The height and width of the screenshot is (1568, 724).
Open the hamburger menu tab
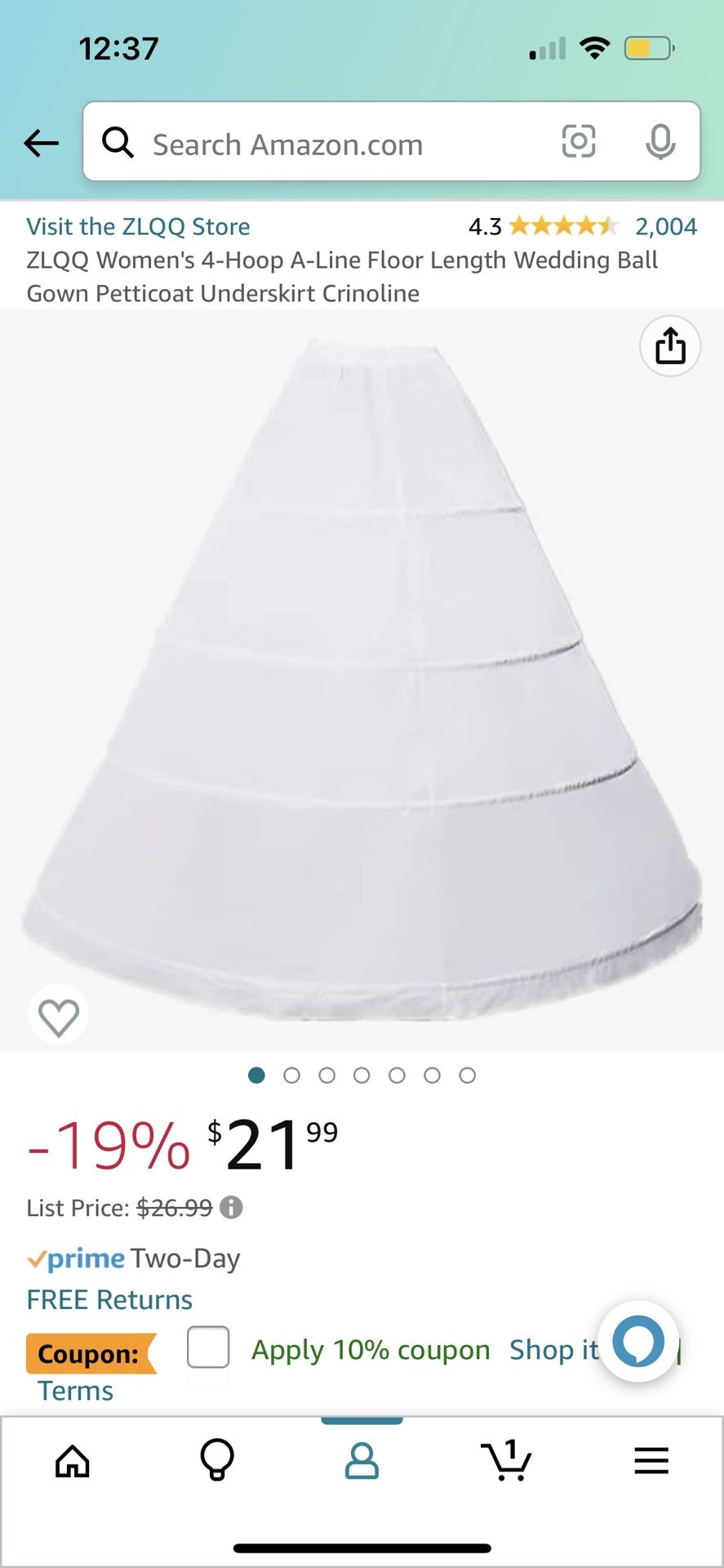(651, 1460)
